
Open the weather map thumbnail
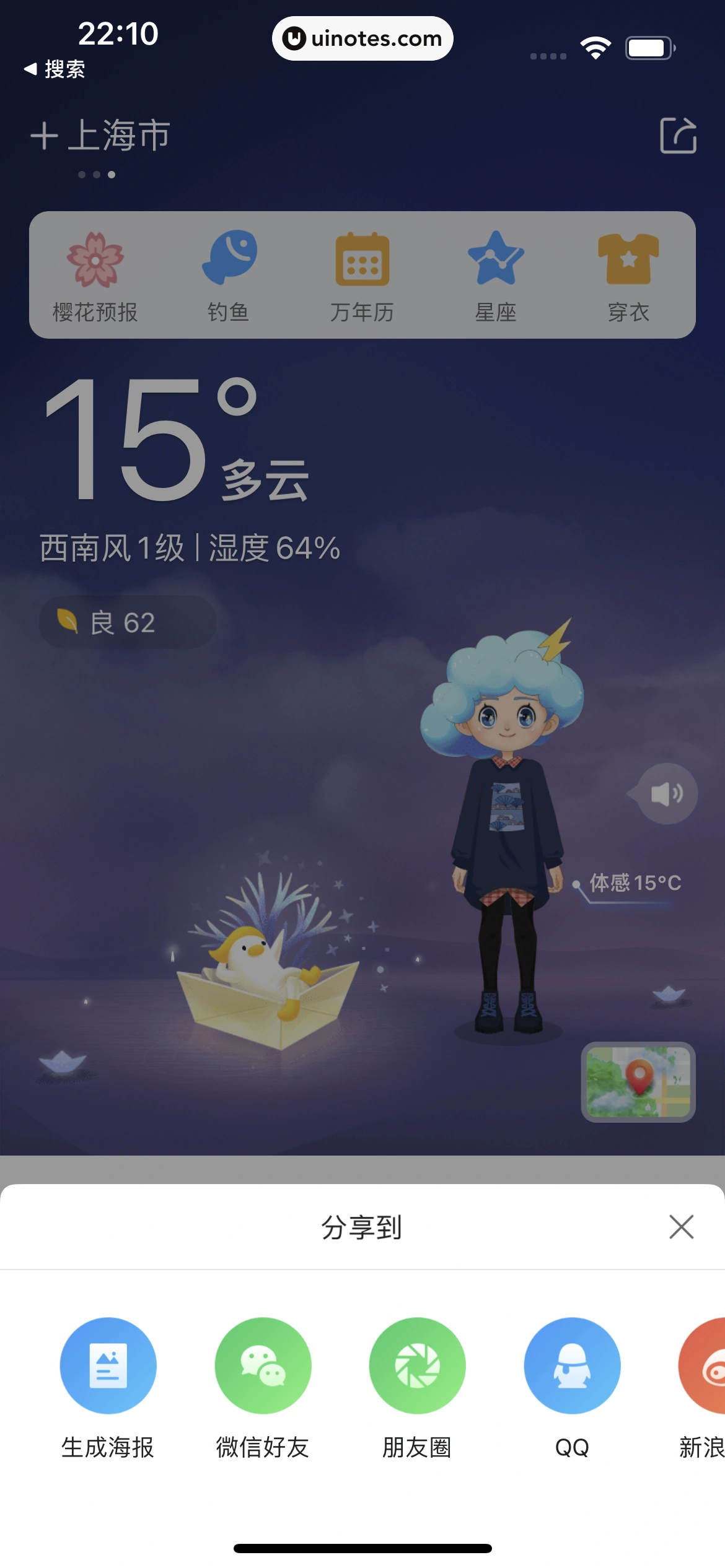638,1081
